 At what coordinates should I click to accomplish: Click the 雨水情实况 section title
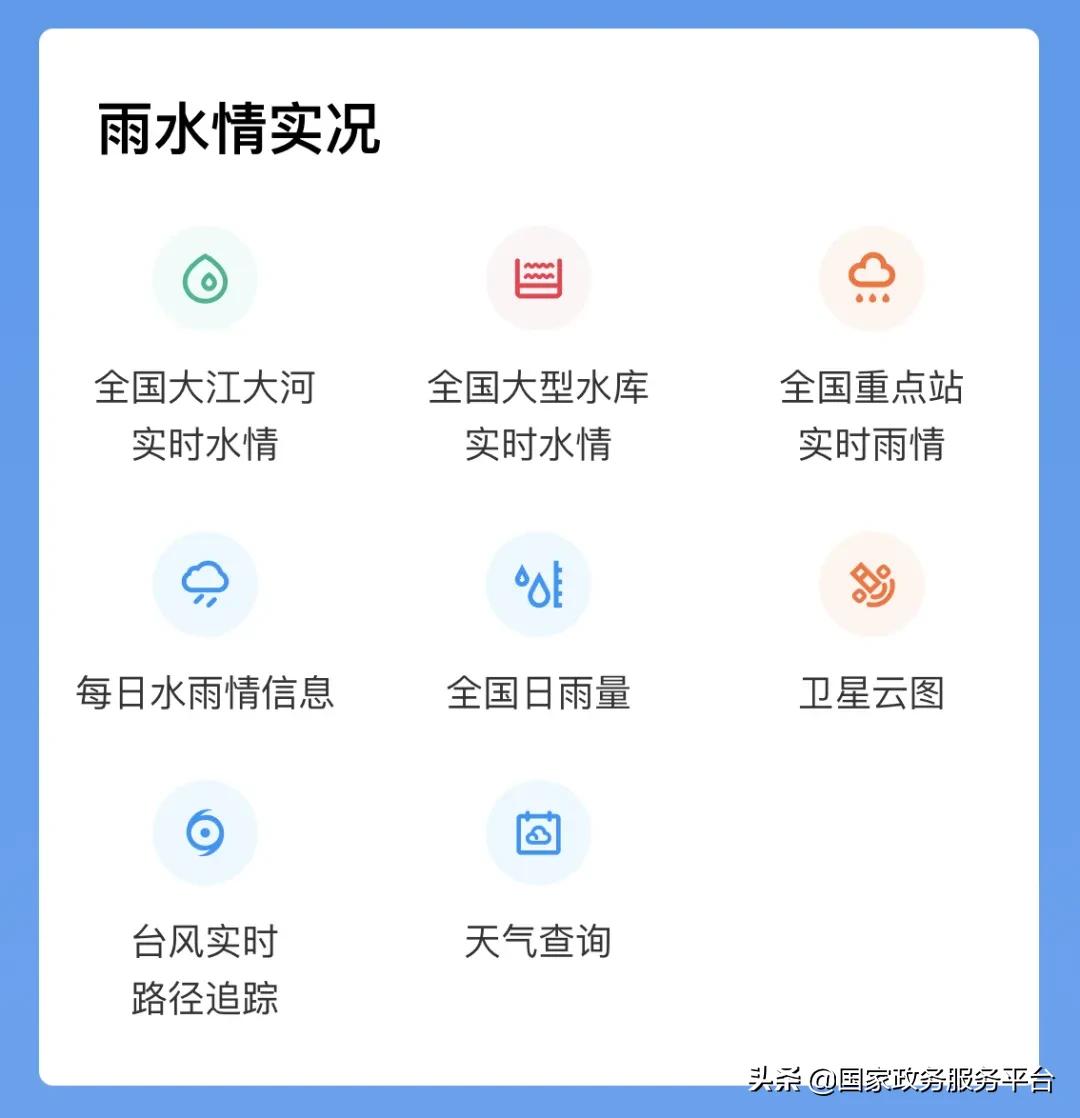[238, 128]
